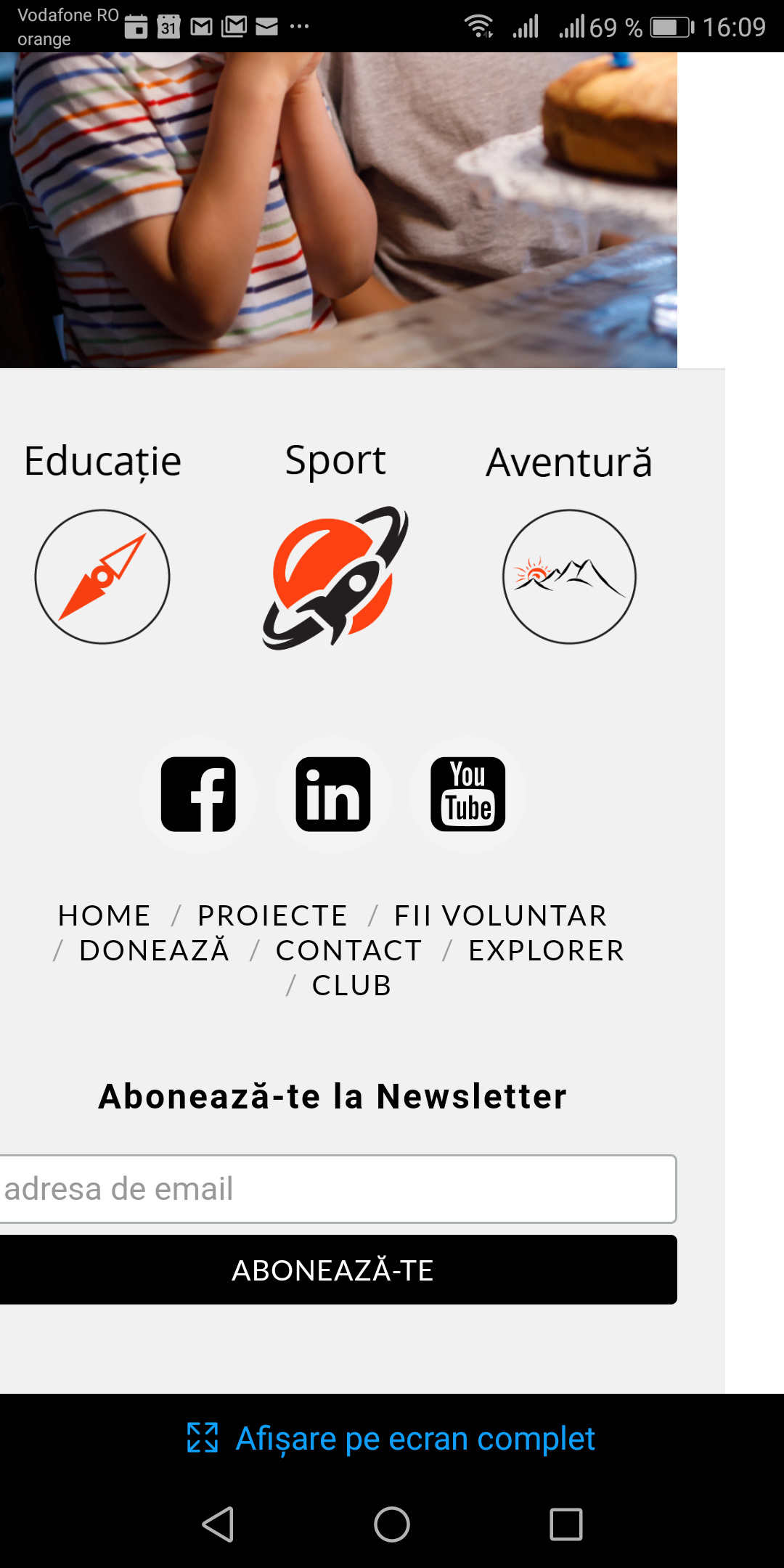Open the YouTube channel icon
This screenshot has width=784, height=1568.
coord(468,794)
